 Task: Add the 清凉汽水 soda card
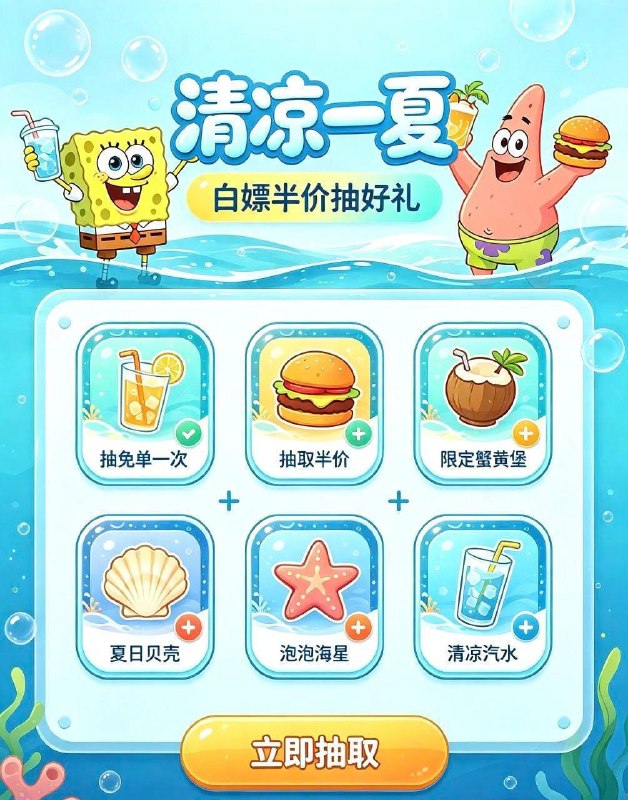click(x=483, y=597)
